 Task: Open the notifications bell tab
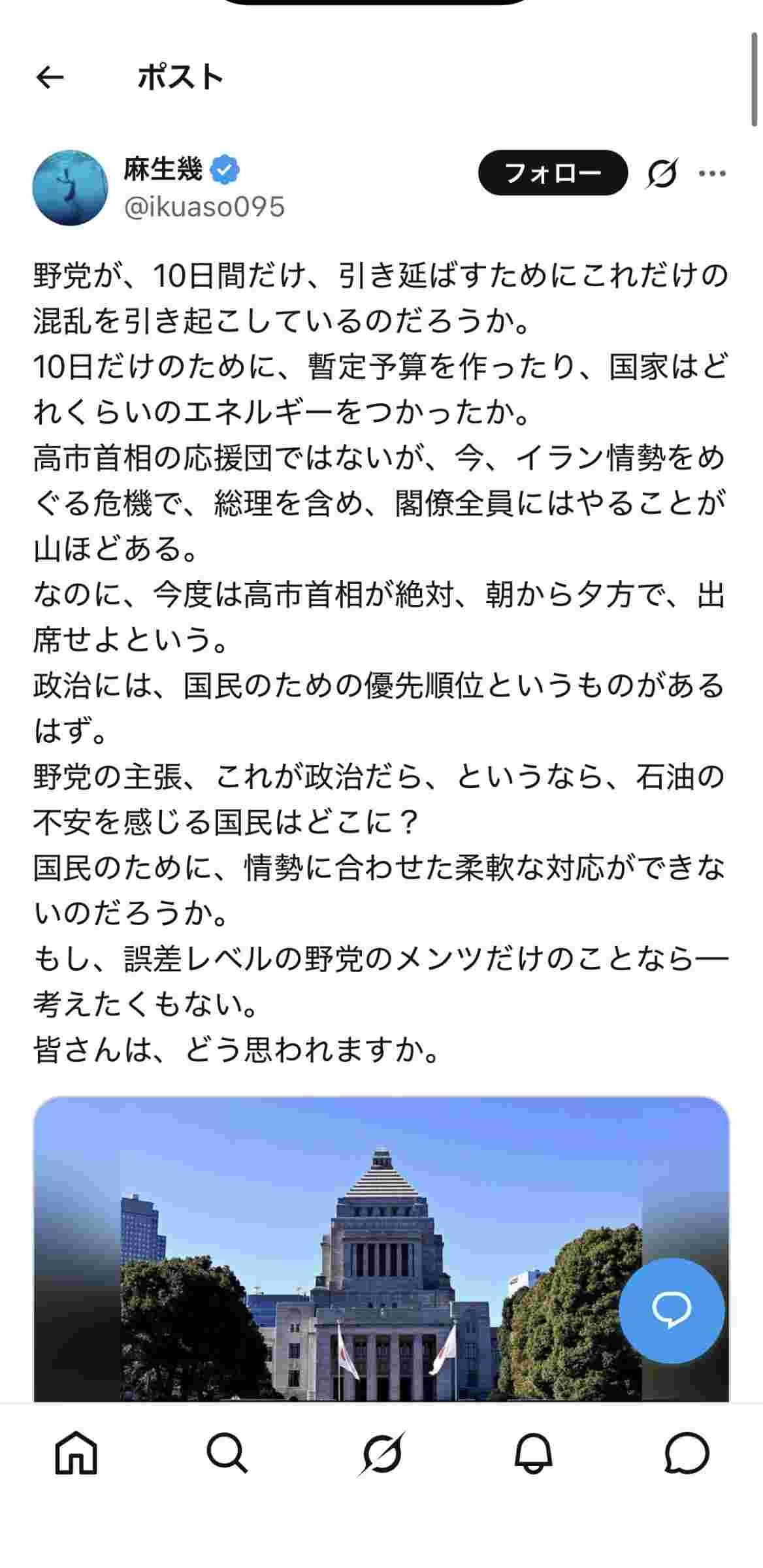534,1454
